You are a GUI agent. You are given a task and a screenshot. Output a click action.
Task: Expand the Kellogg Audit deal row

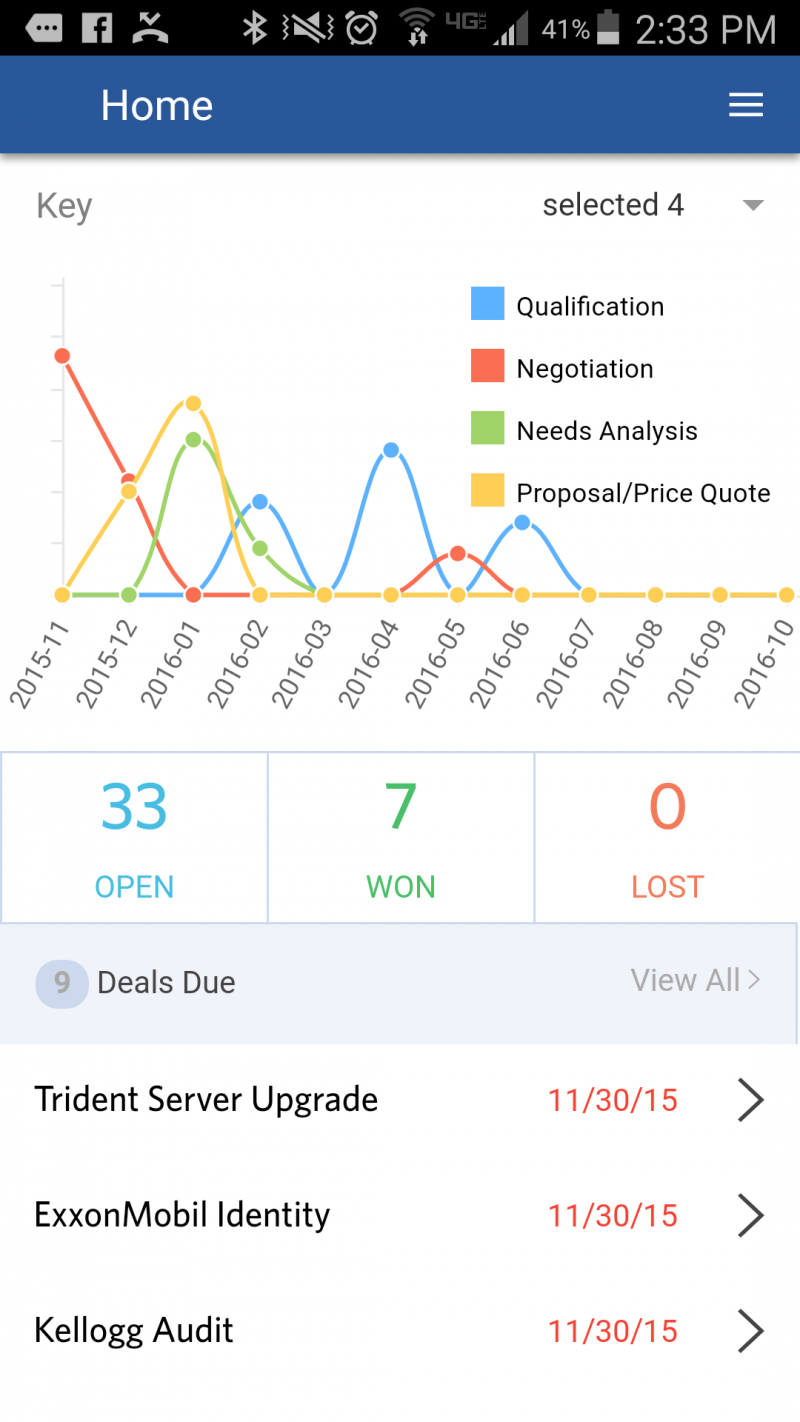[x=400, y=1330]
